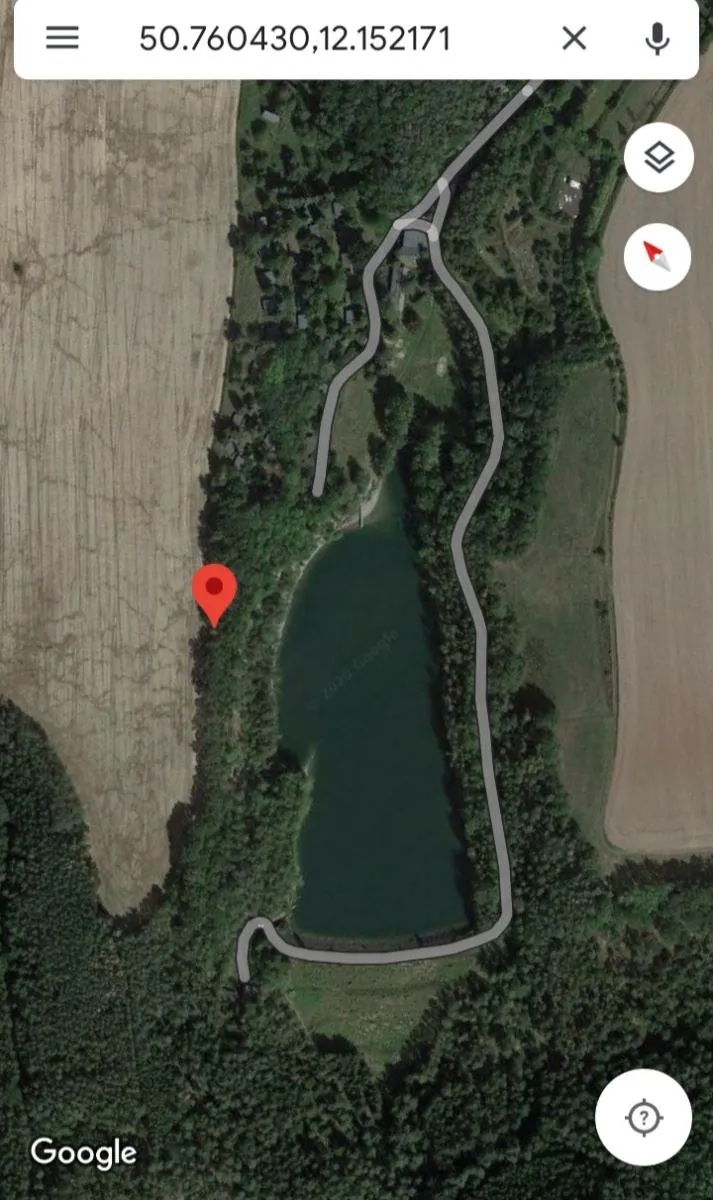Start voice search with the microphone
The width and height of the screenshot is (713, 1200).
657,38
